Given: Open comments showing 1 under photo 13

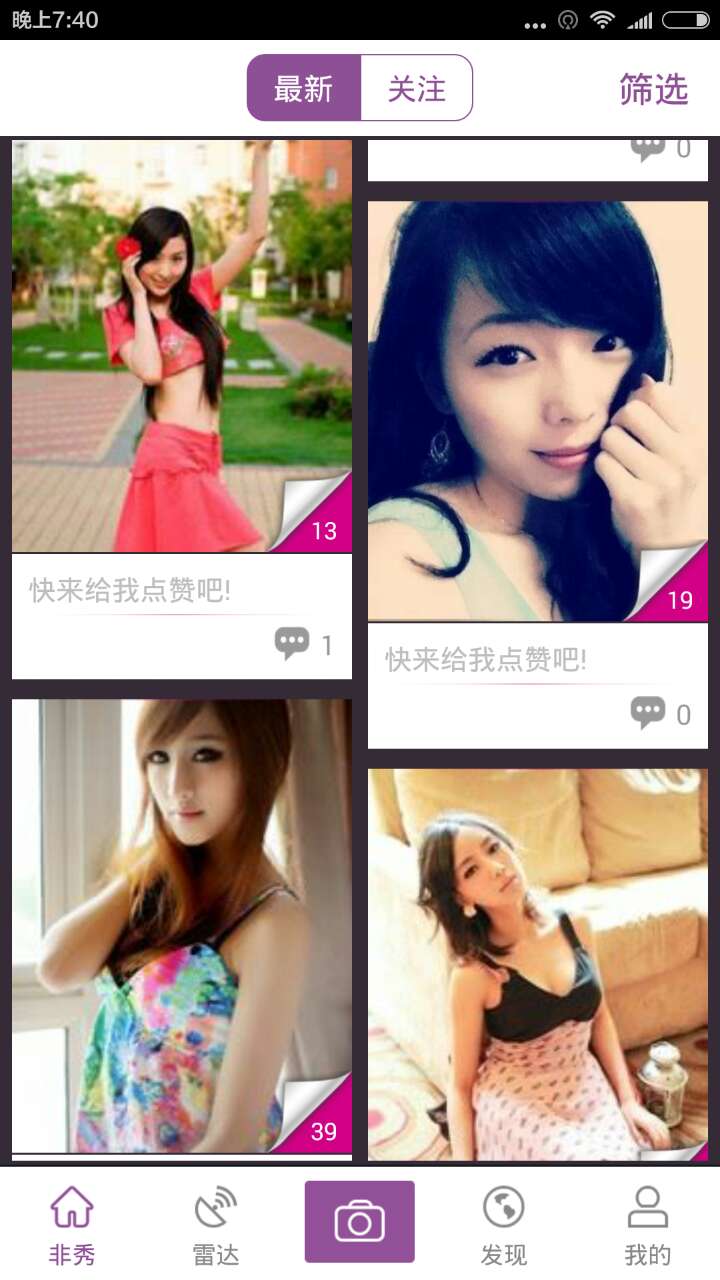Looking at the screenshot, I should pos(303,645).
